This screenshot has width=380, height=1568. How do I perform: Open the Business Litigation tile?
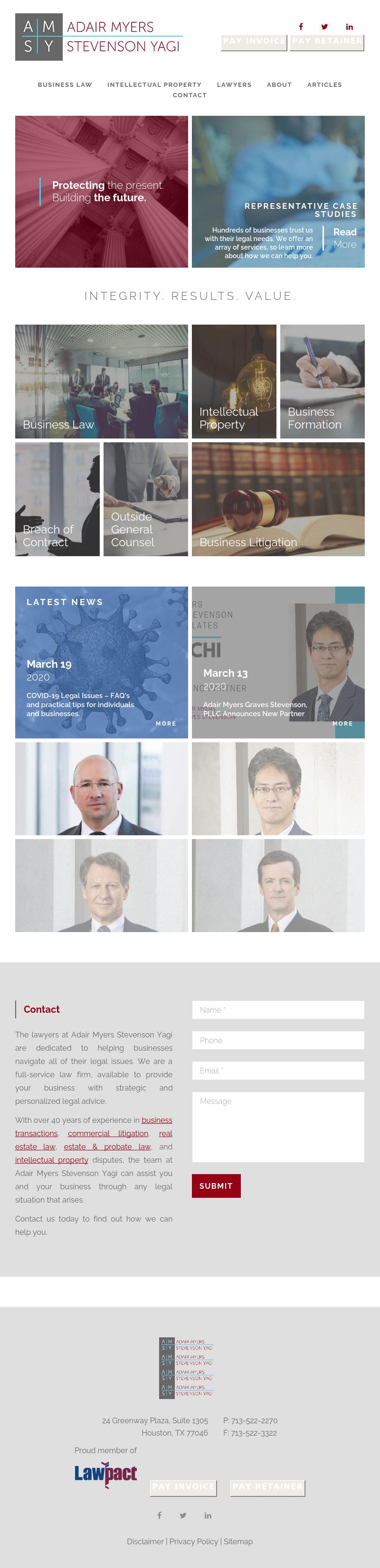point(278,498)
